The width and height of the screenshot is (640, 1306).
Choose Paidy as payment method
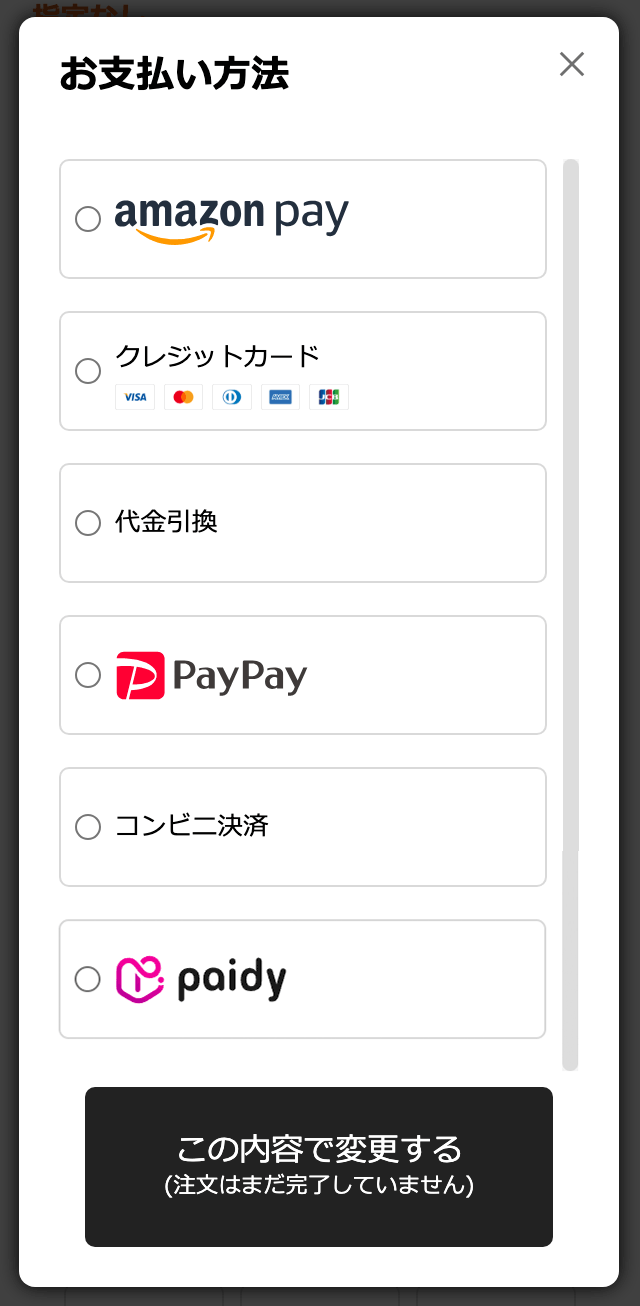pos(88,979)
